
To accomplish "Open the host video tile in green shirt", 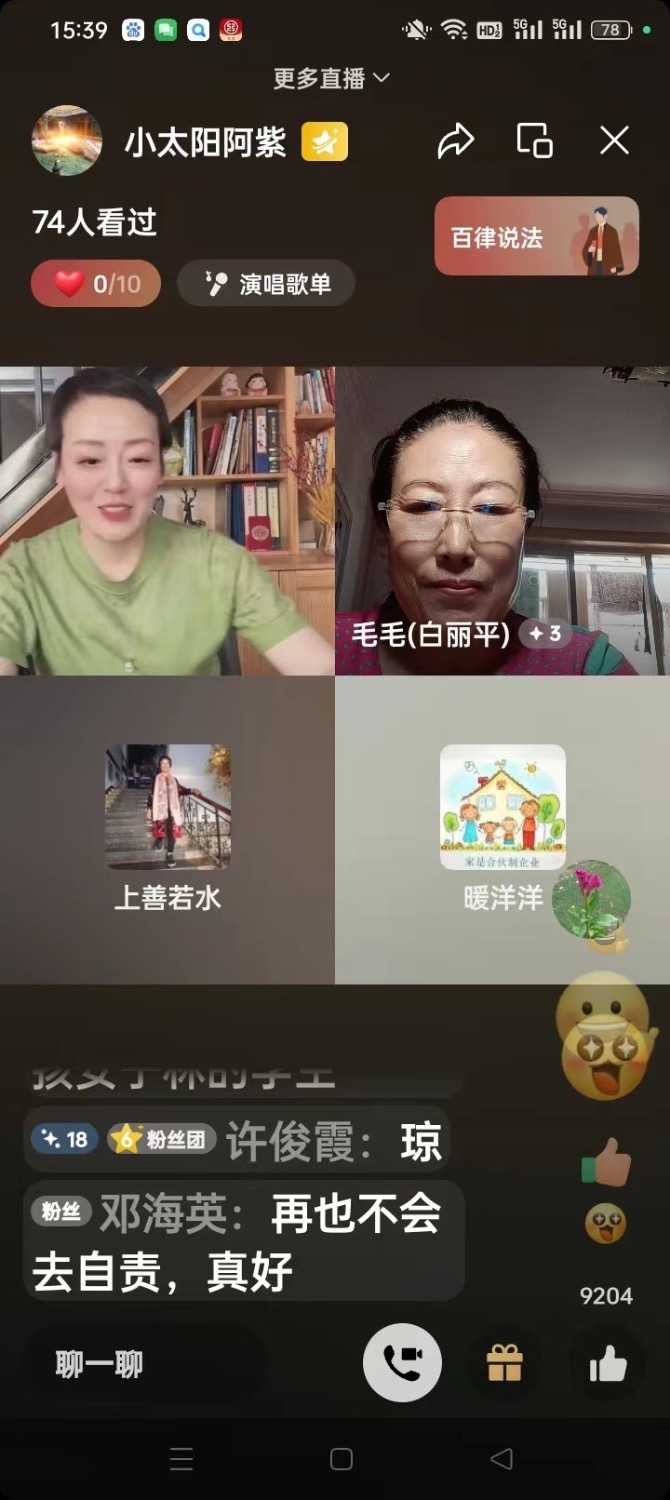I will (x=167, y=520).
